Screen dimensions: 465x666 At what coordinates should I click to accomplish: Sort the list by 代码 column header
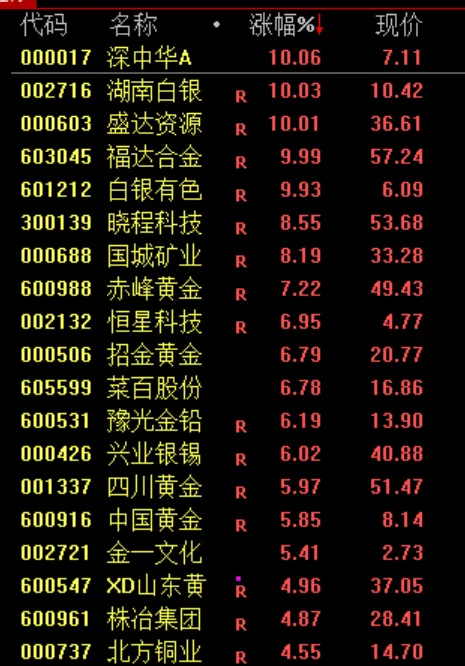(x=44, y=25)
